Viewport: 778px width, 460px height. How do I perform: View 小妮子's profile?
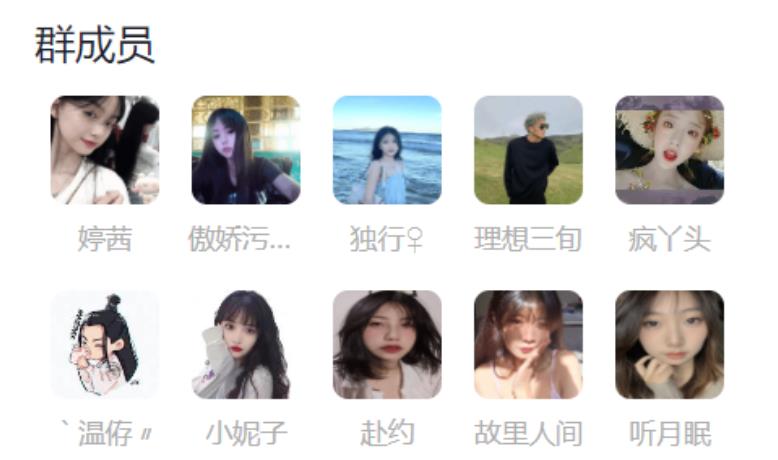pos(246,345)
